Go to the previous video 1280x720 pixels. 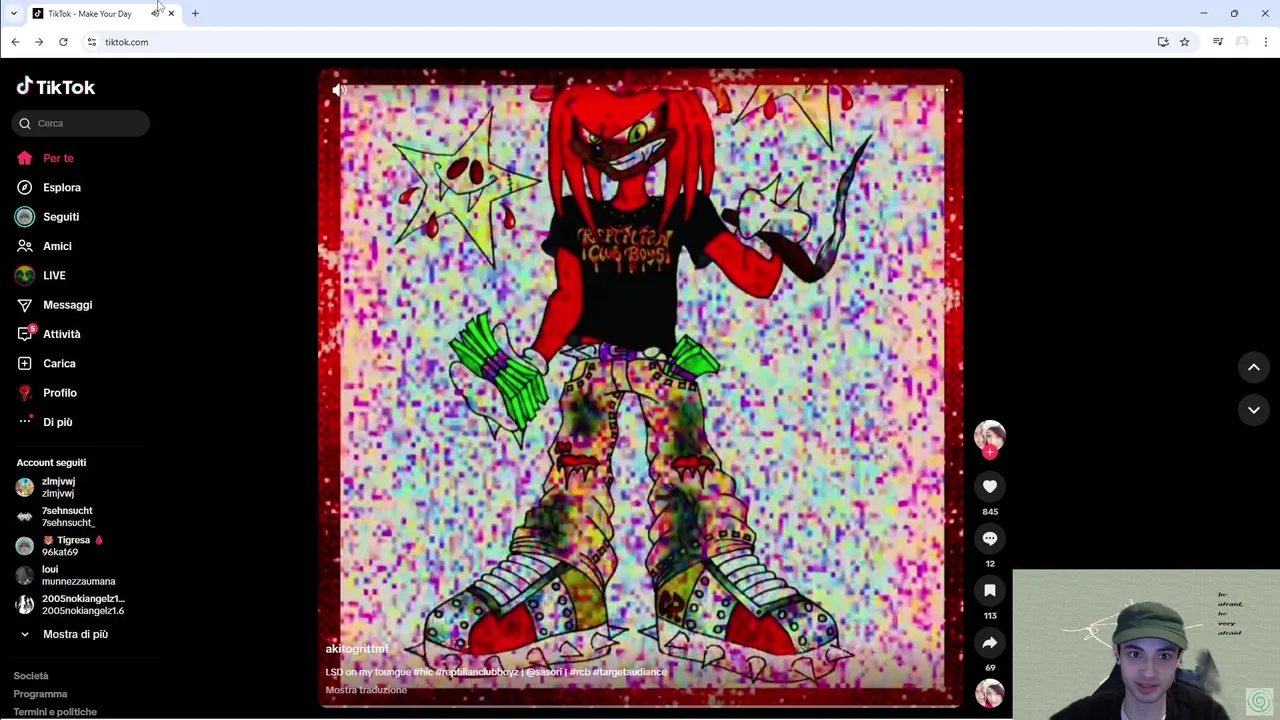[x=1253, y=367]
